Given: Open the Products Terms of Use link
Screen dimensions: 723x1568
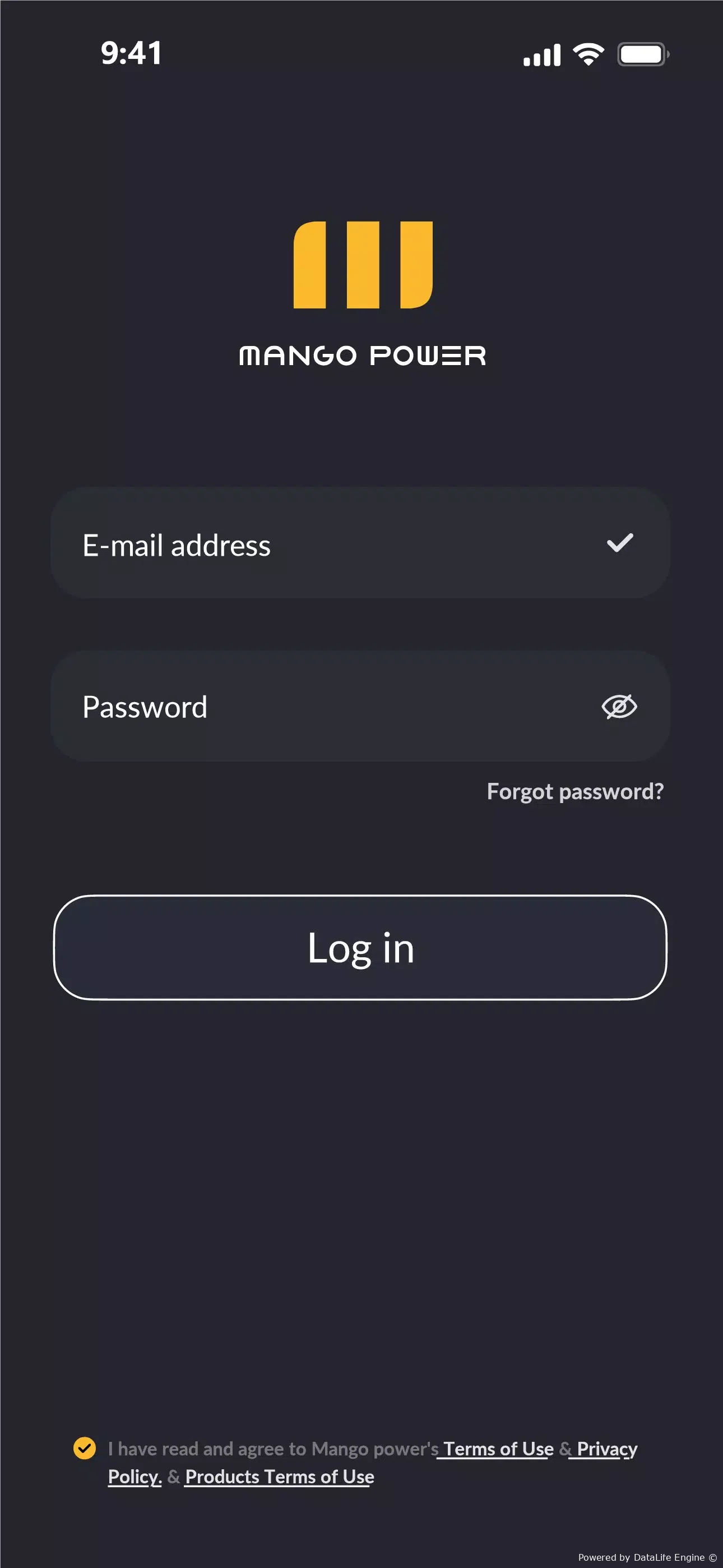Looking at the screenshot, I should pyautogui.click(x=280, y=1477).
